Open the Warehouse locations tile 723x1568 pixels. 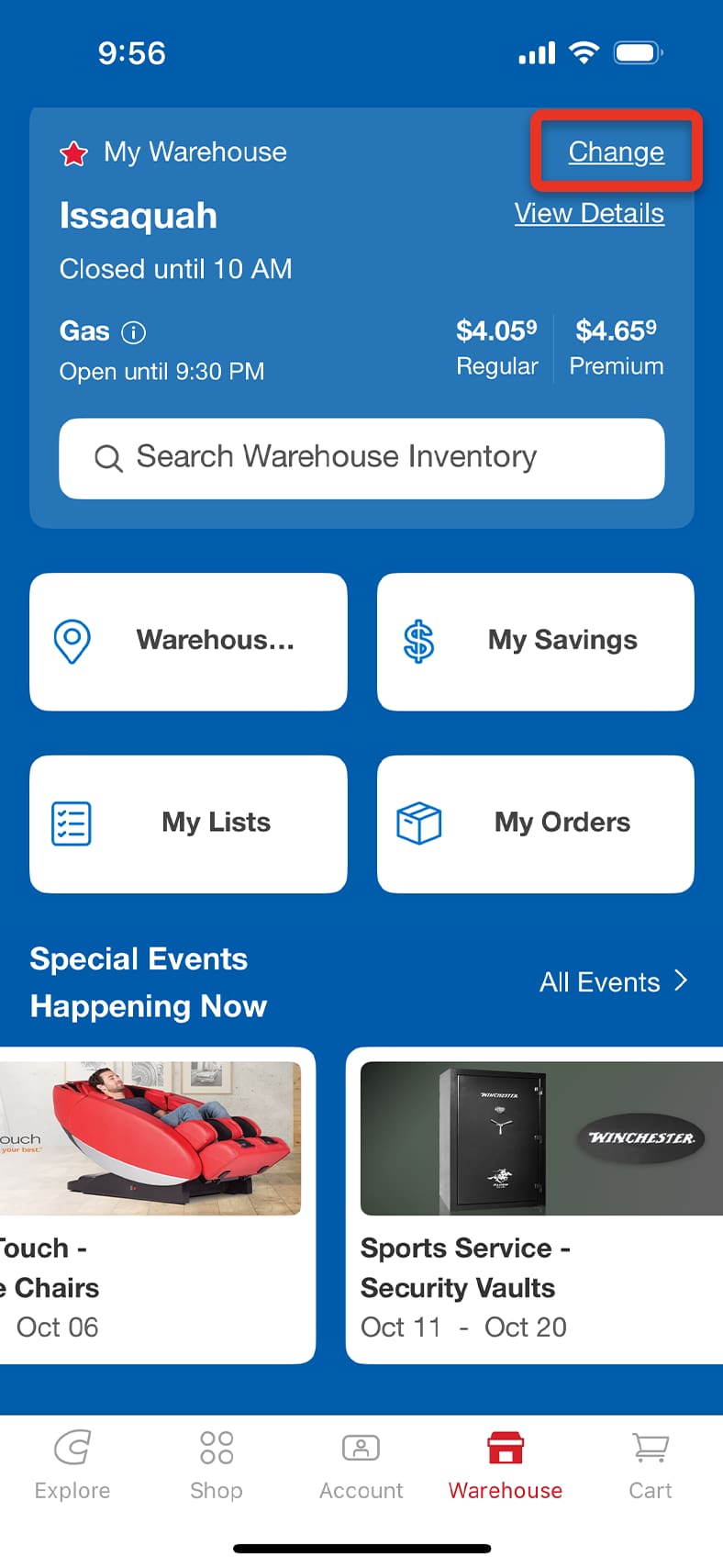pyautogui.click(x=188, y=641)
